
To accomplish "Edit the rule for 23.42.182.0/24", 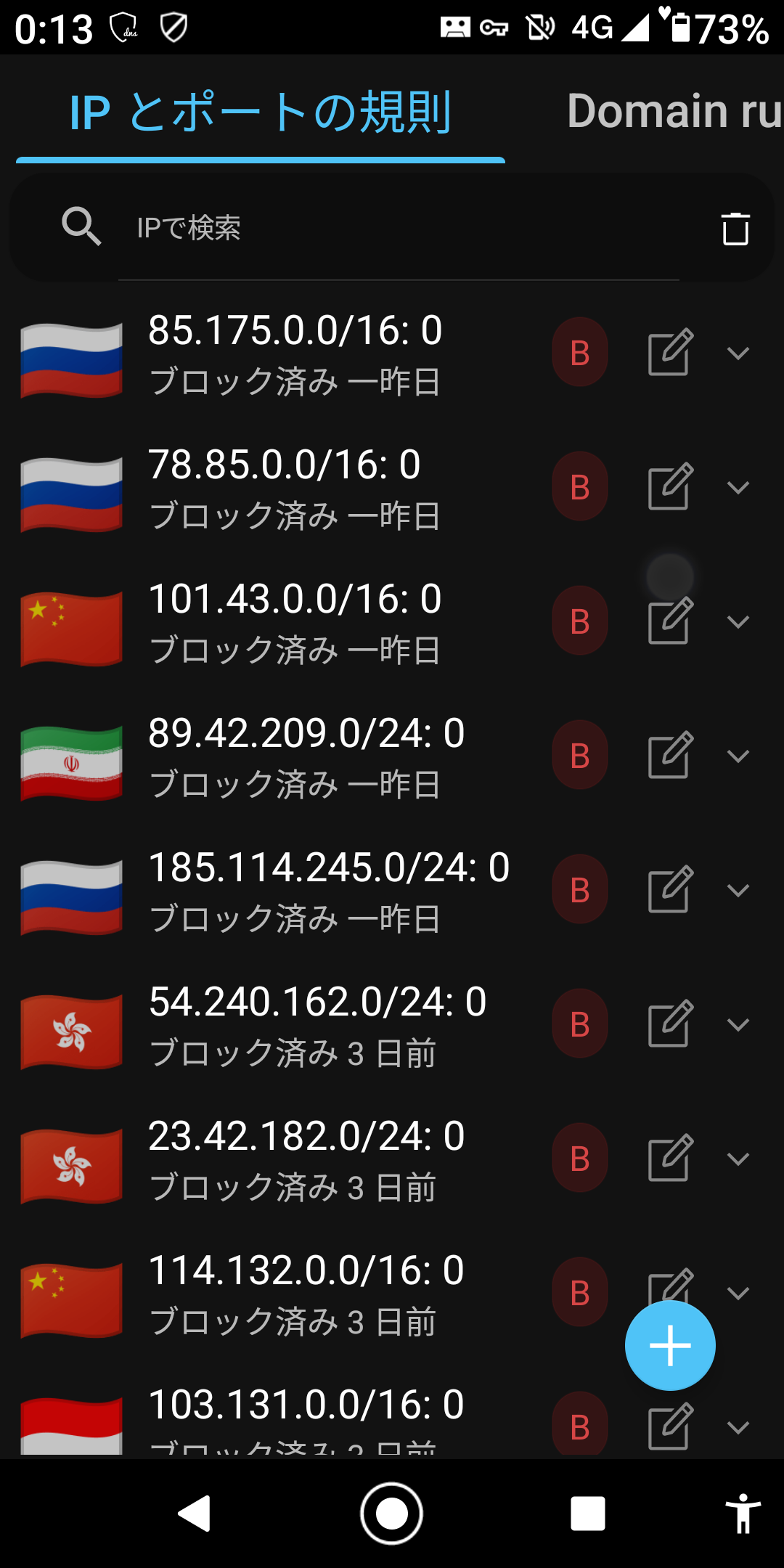I will pyautogui.click(x=670, y=1158).
